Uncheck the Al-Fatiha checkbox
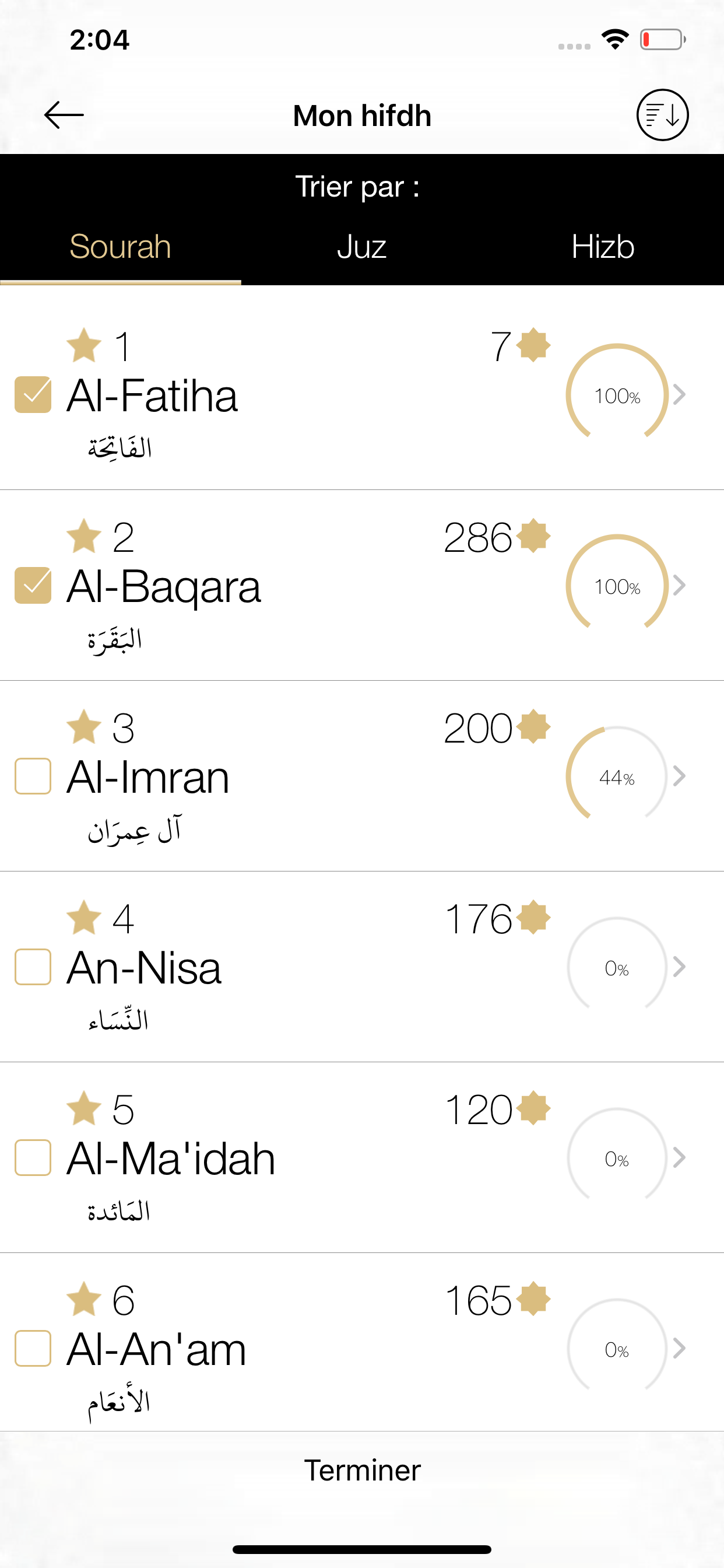 point(33,394)
